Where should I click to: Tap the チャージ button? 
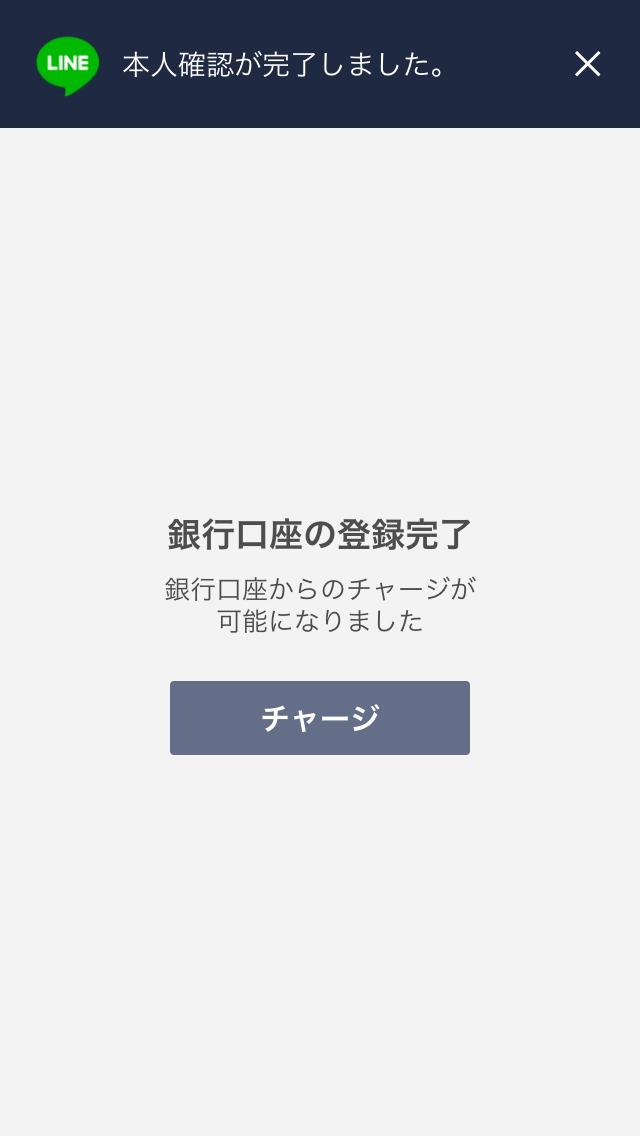320,718
